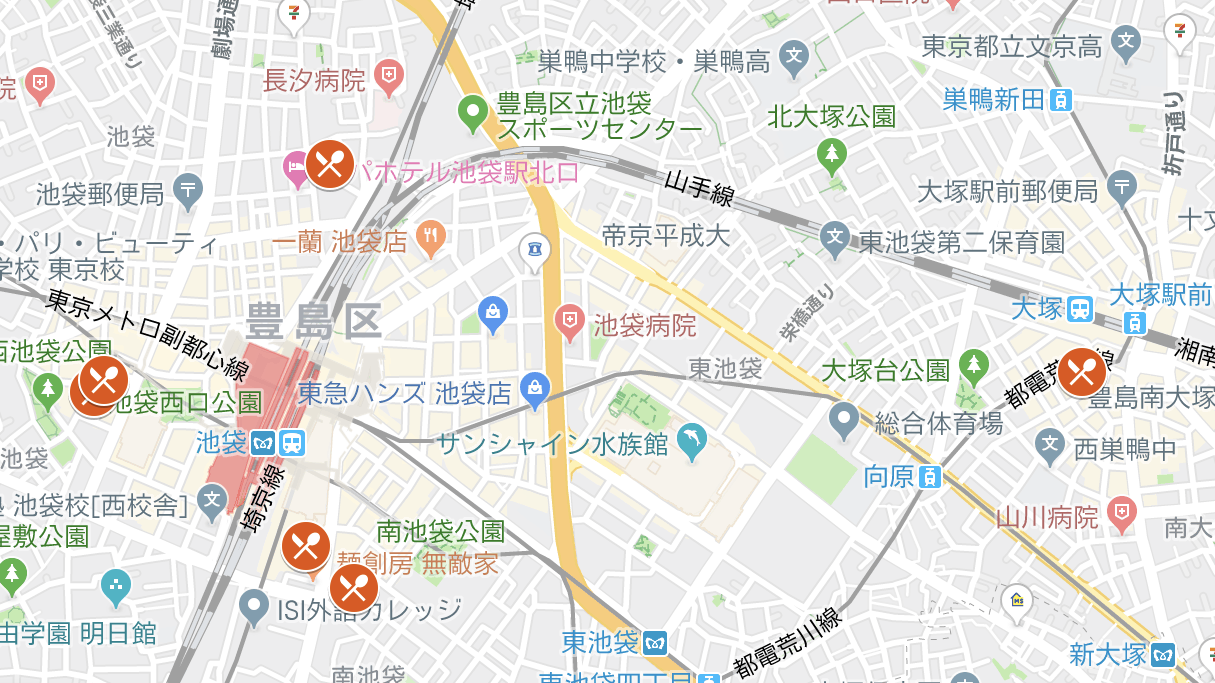Select the front restaurant pin at 池袋西口公園
The width and height of the screenshot is (1215, 683).
pos(104,379)
